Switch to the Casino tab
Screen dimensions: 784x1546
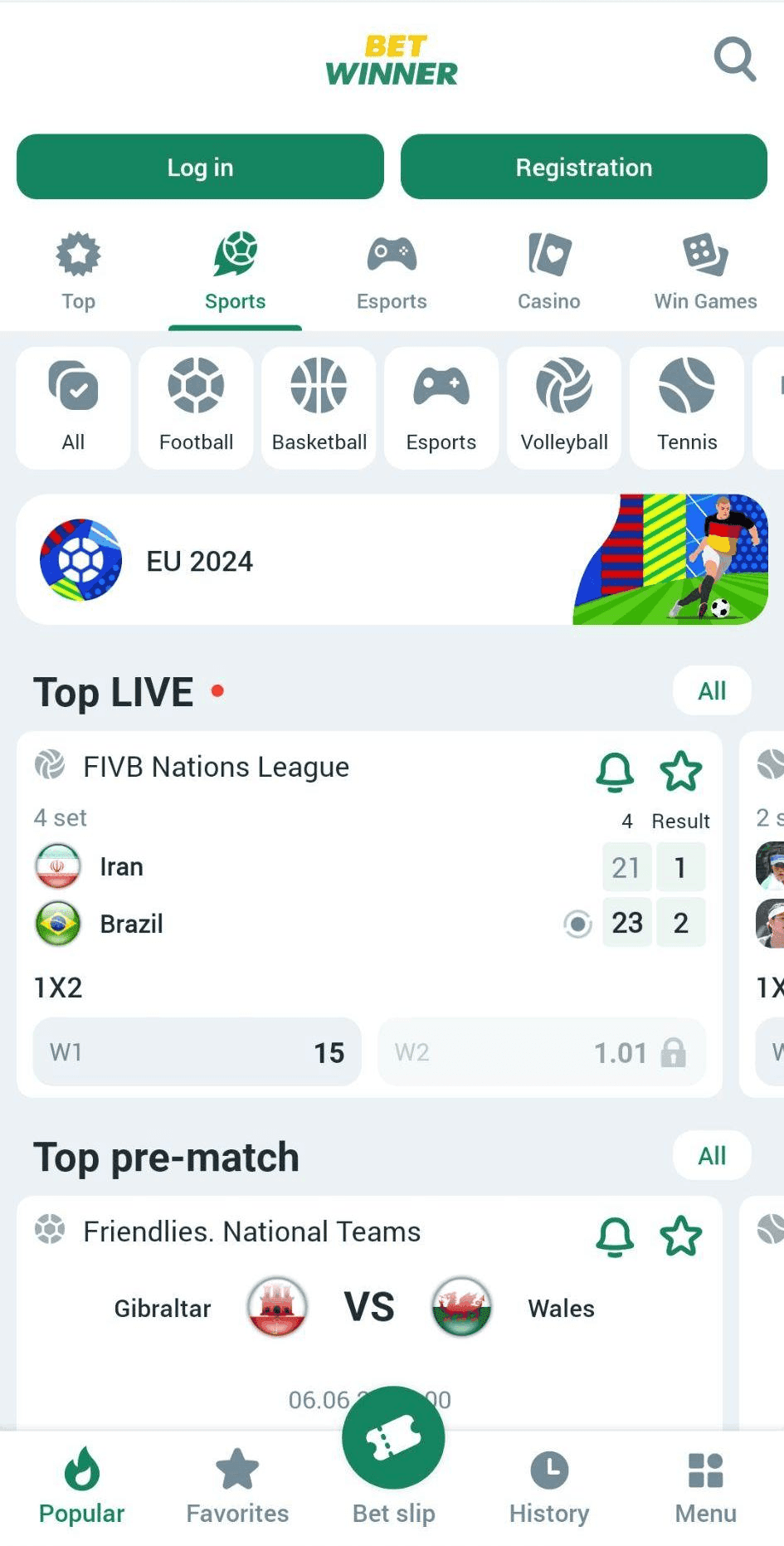pos(548,271)
